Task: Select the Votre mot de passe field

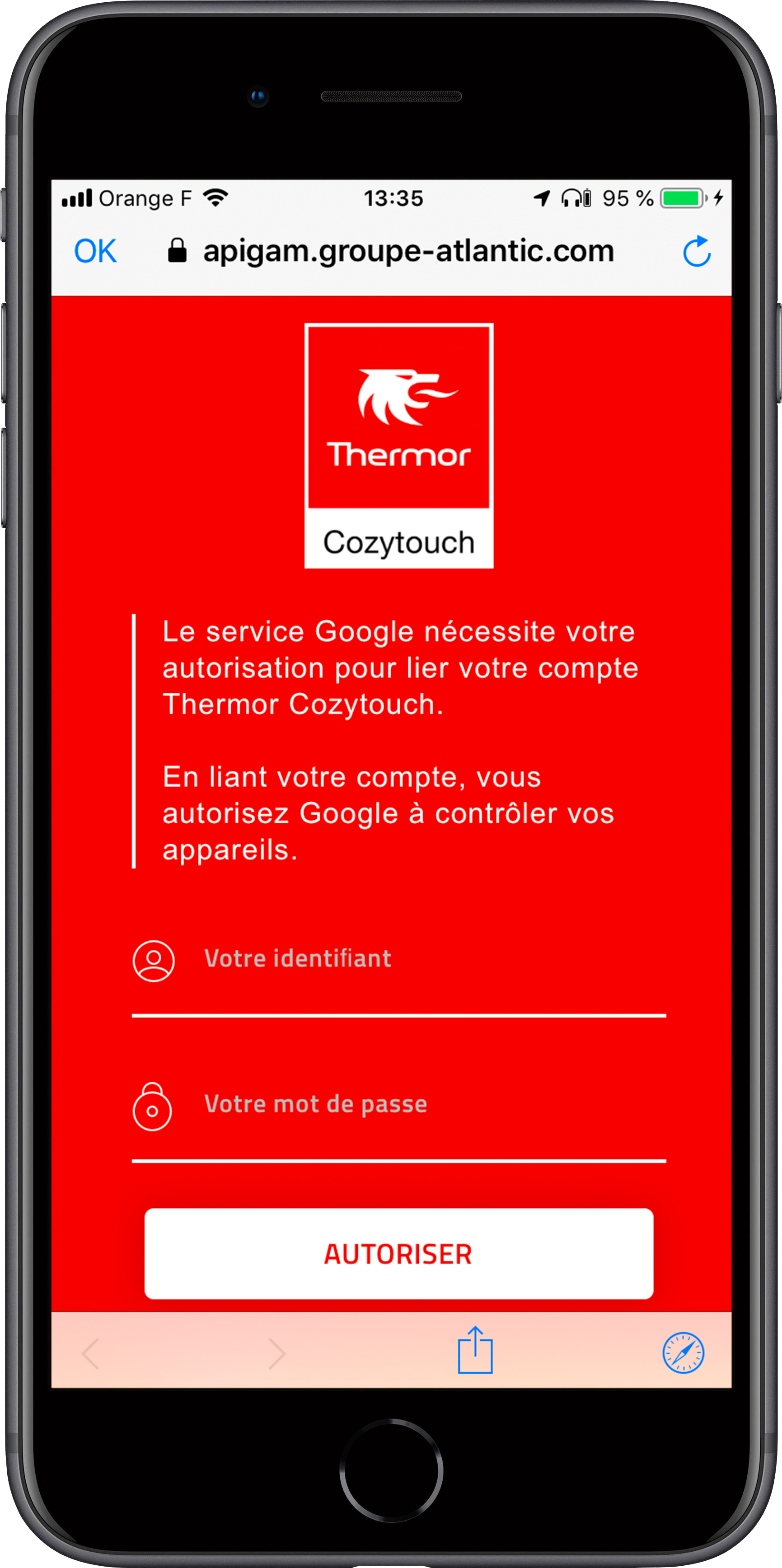Action: (x=426, y=1104)
